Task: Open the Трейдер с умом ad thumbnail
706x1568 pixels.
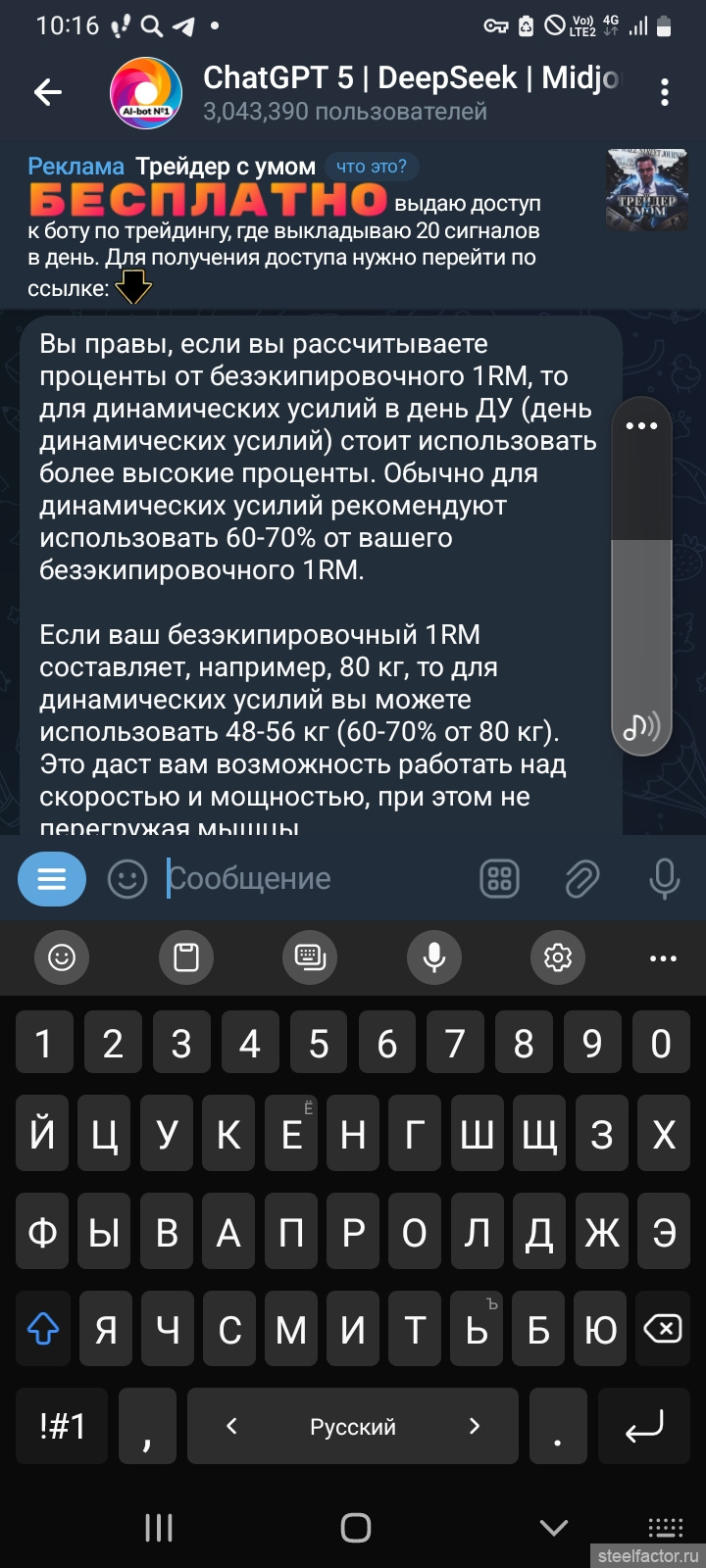Action: (x=647, y=190)
